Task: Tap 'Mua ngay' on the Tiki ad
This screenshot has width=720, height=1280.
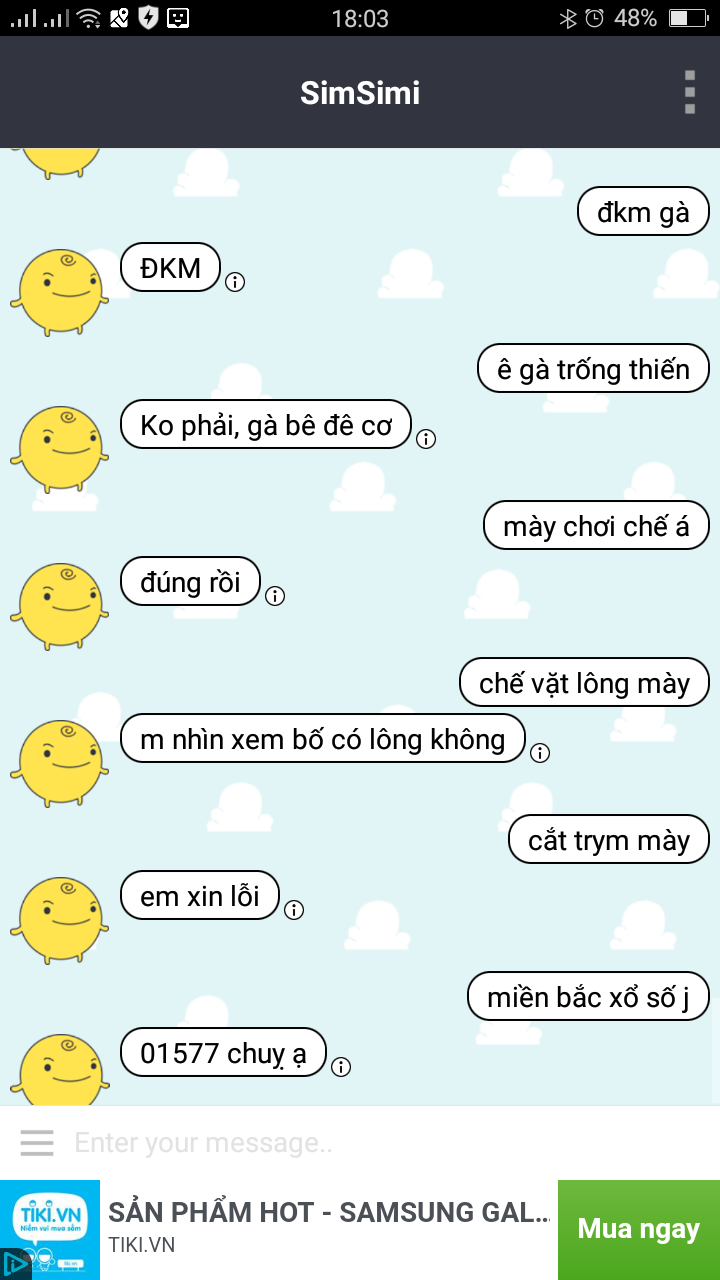Action: [x=638, y=1229]
